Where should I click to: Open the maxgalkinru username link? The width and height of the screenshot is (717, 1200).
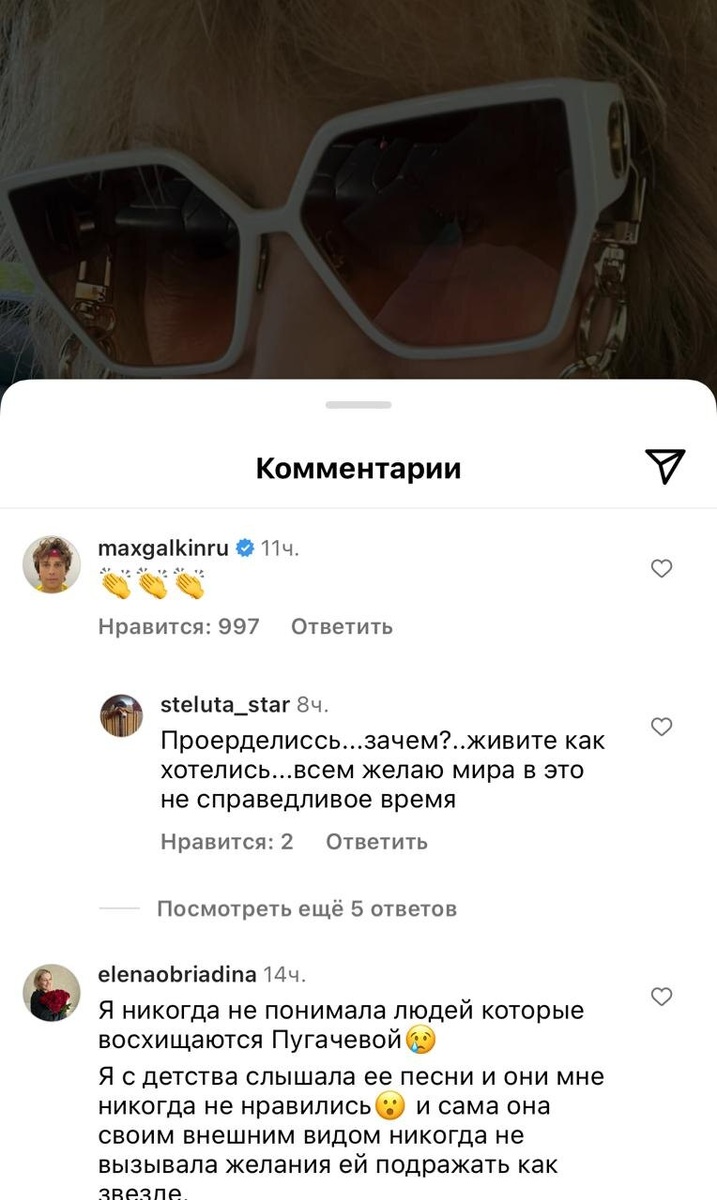click(164, 548)
